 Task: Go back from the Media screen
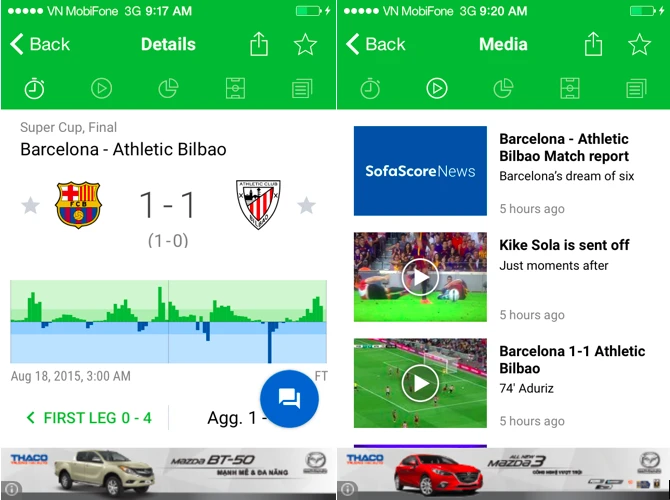pyautogui.click(x=376, y=44)
